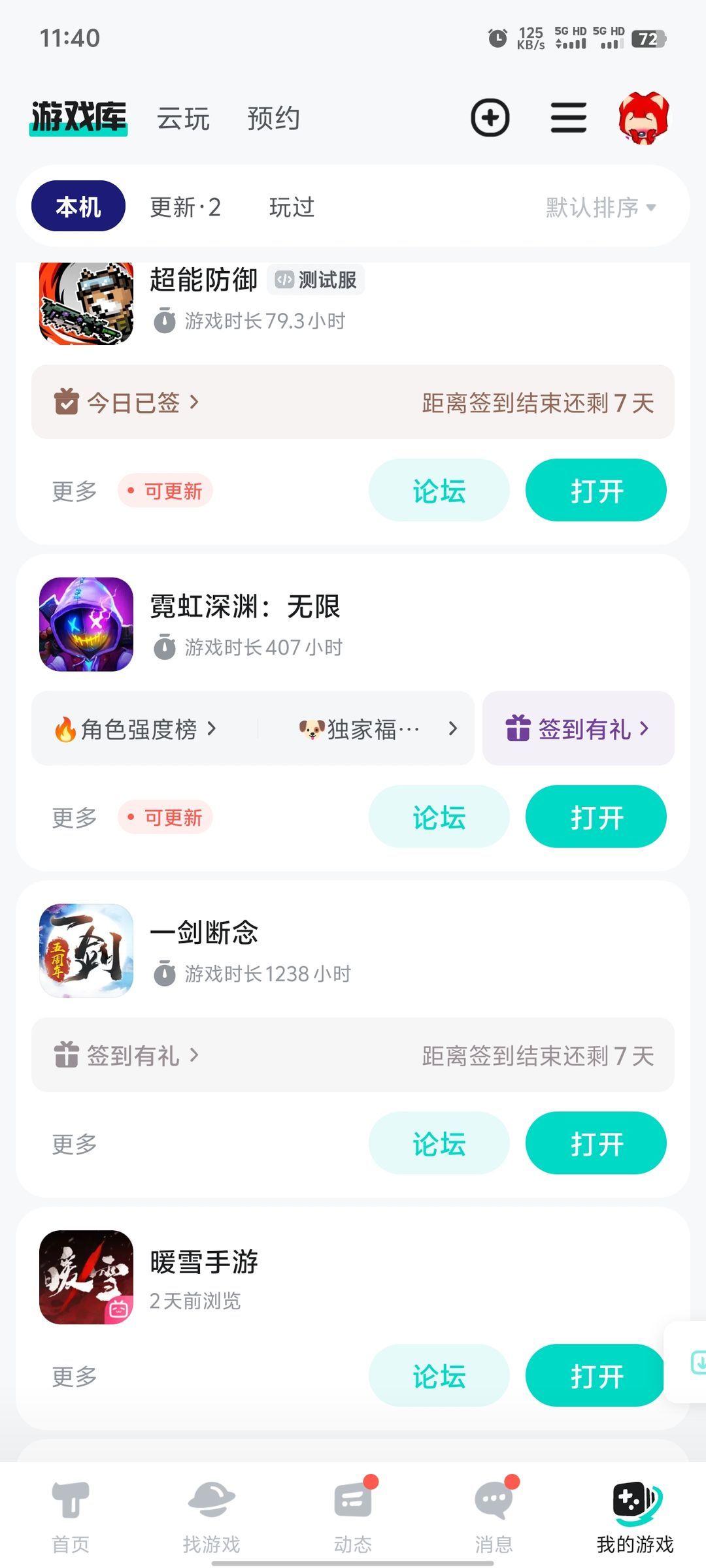Open the 动态 tab

tap(353, 1514)
